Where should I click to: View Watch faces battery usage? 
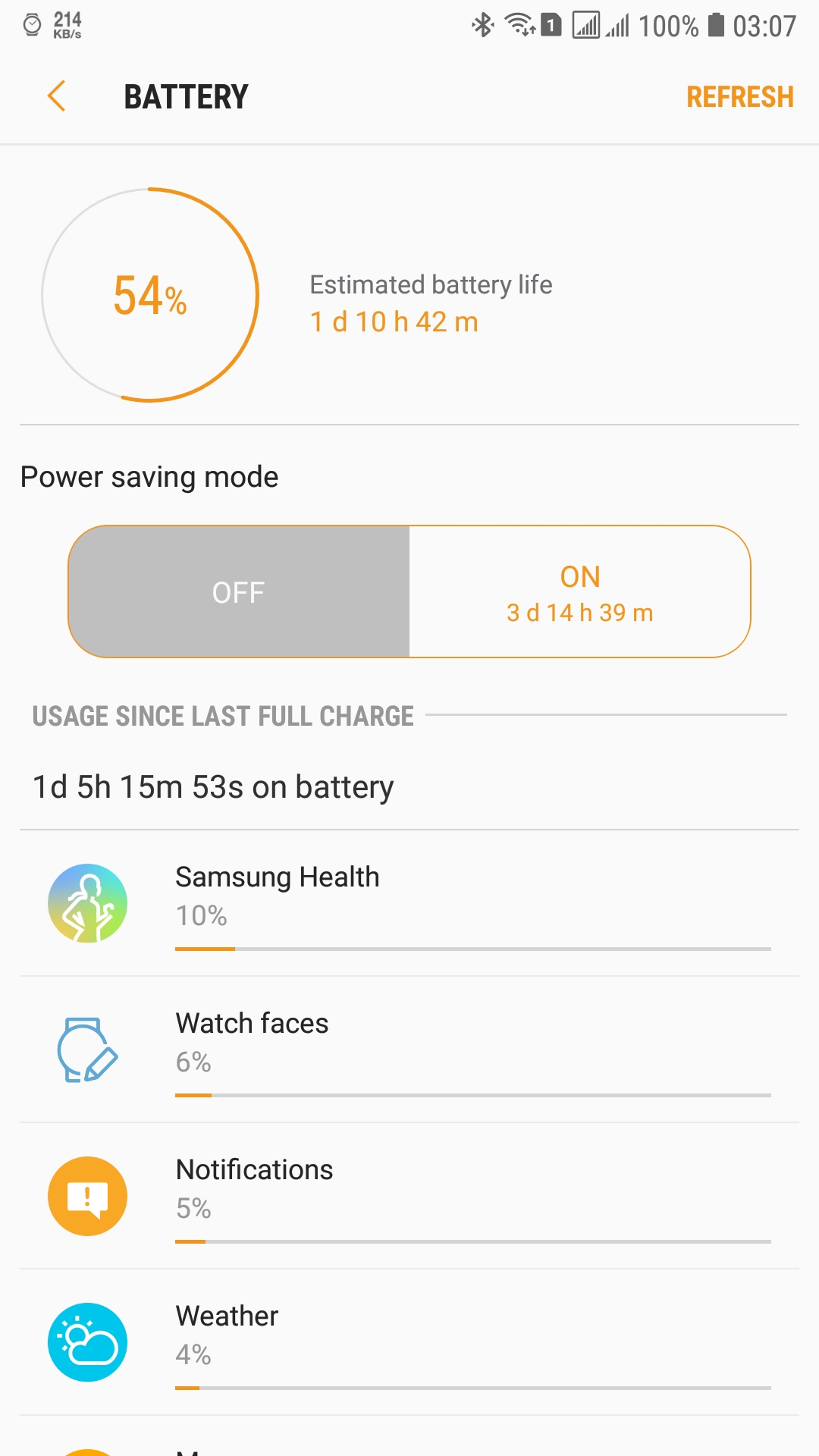click(409, 1050)
